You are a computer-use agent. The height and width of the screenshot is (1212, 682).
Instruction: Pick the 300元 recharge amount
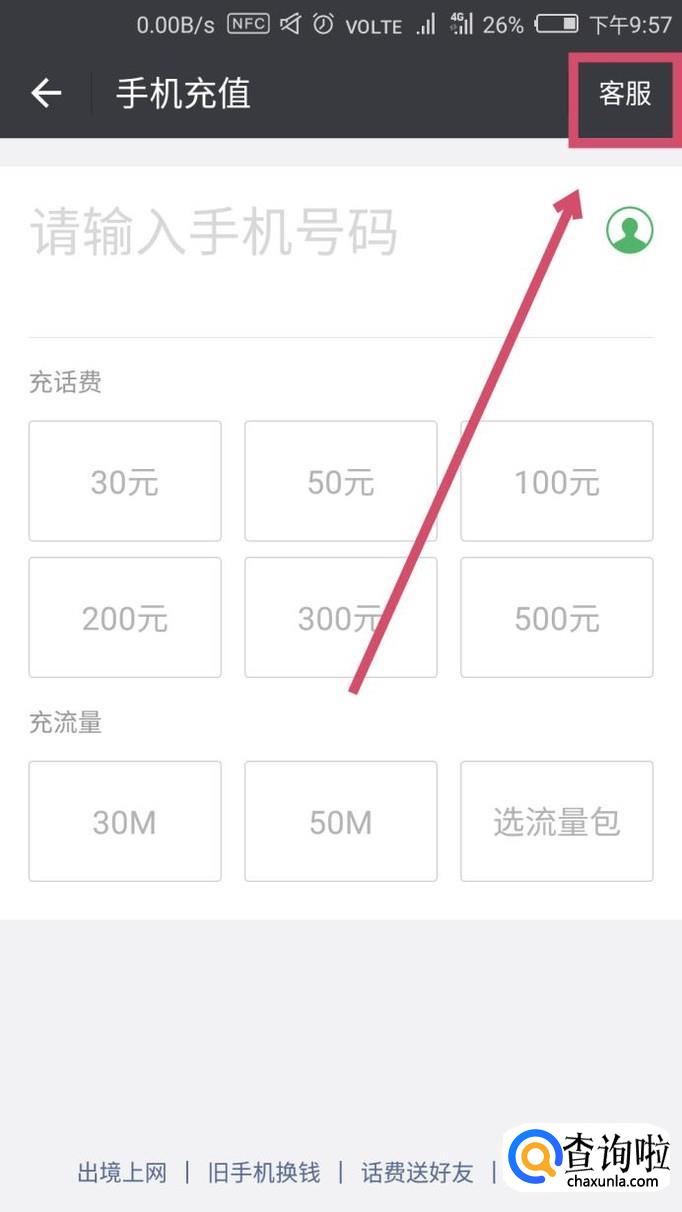pos(341,618)
